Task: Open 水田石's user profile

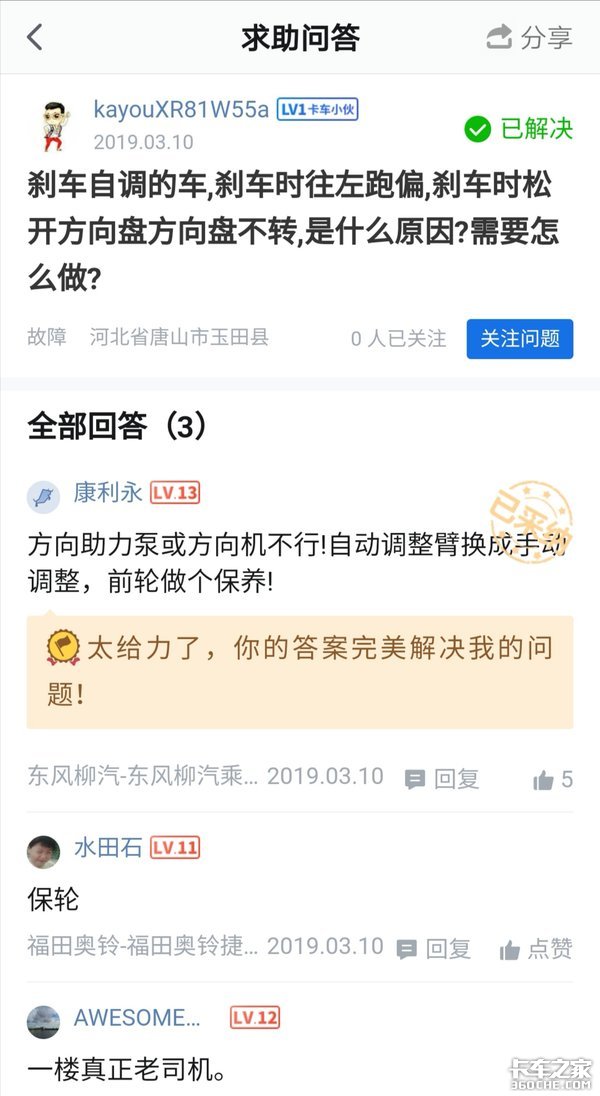Action: tap(107, 848)
